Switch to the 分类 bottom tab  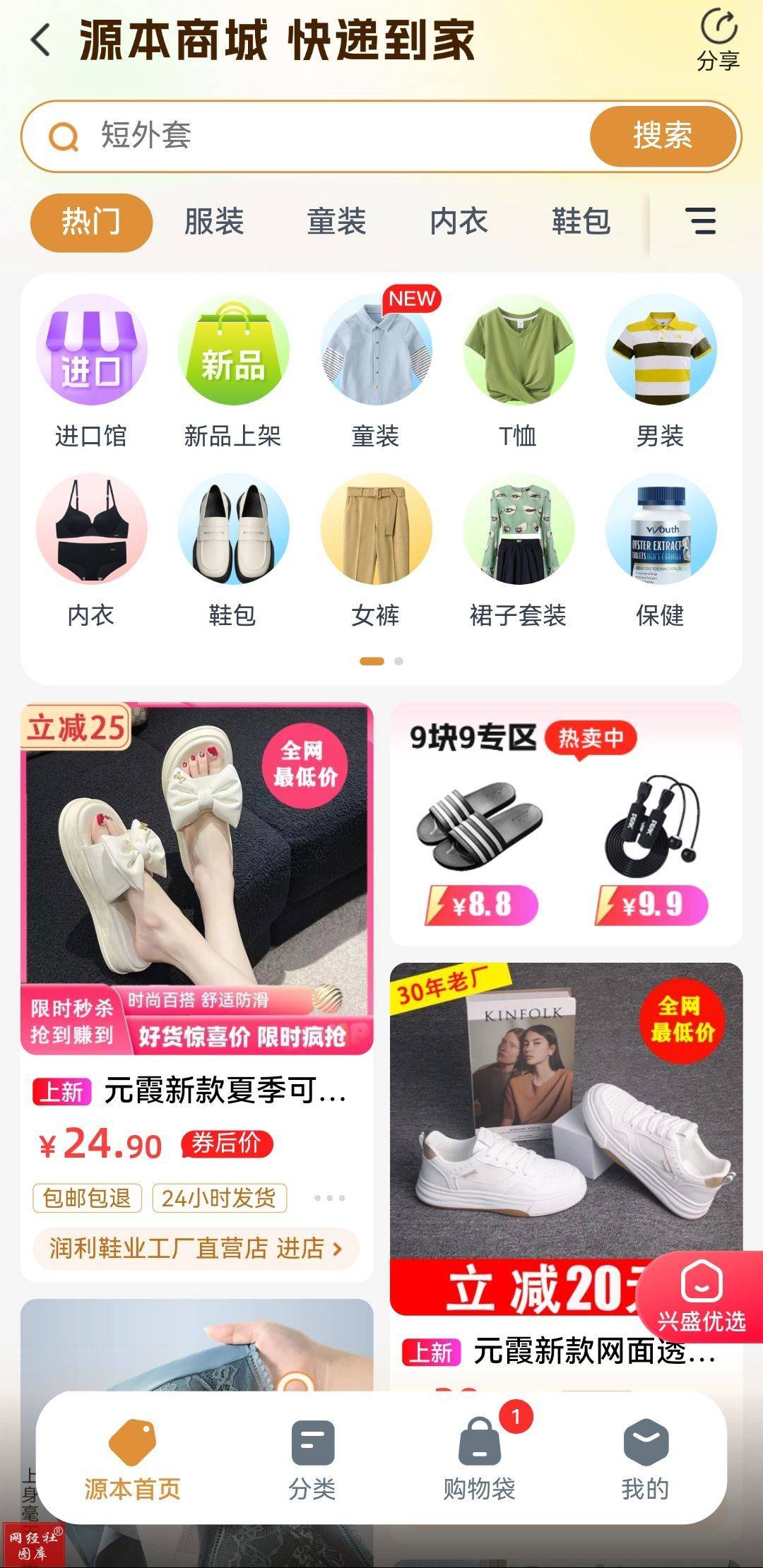point(312,1459)
